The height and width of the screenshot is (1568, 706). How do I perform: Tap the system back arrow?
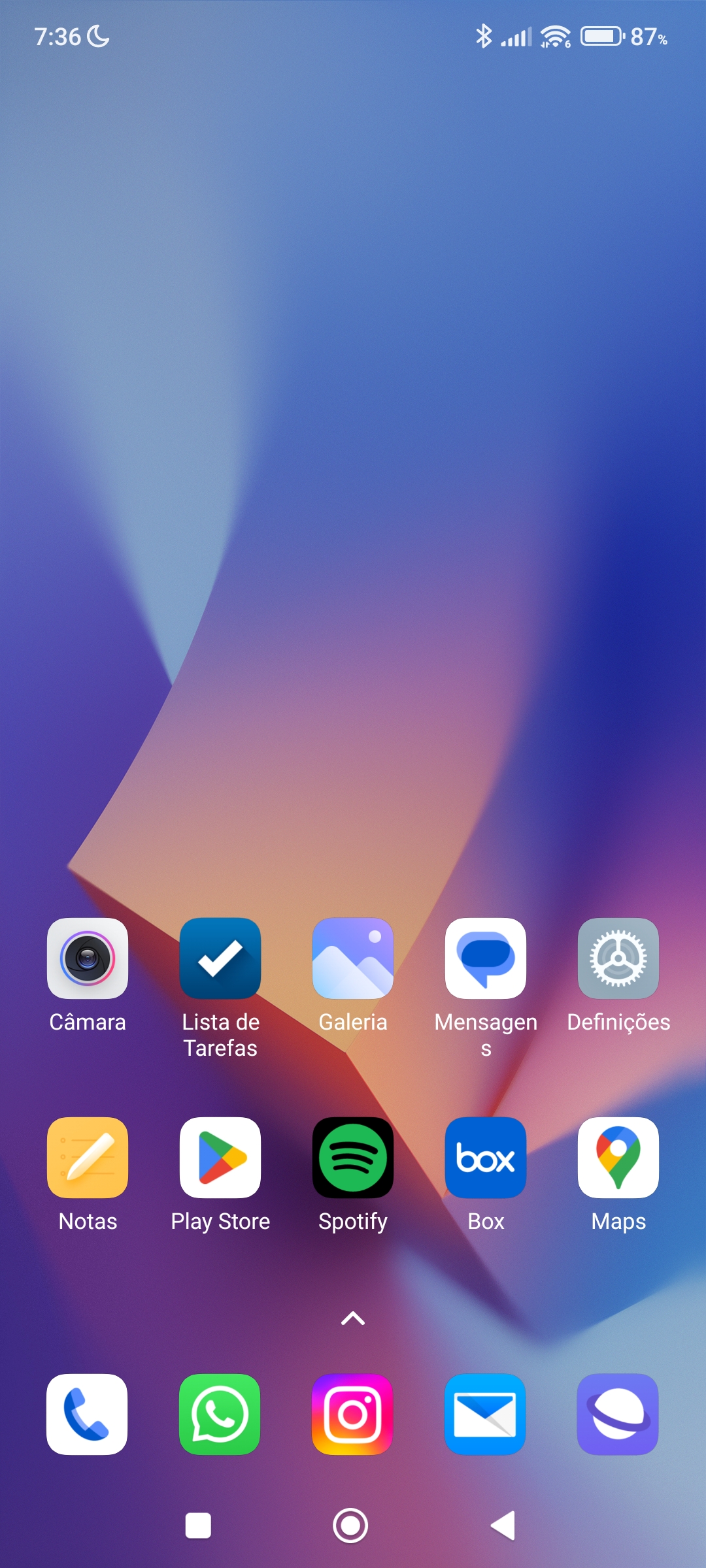pos(503,1526)
